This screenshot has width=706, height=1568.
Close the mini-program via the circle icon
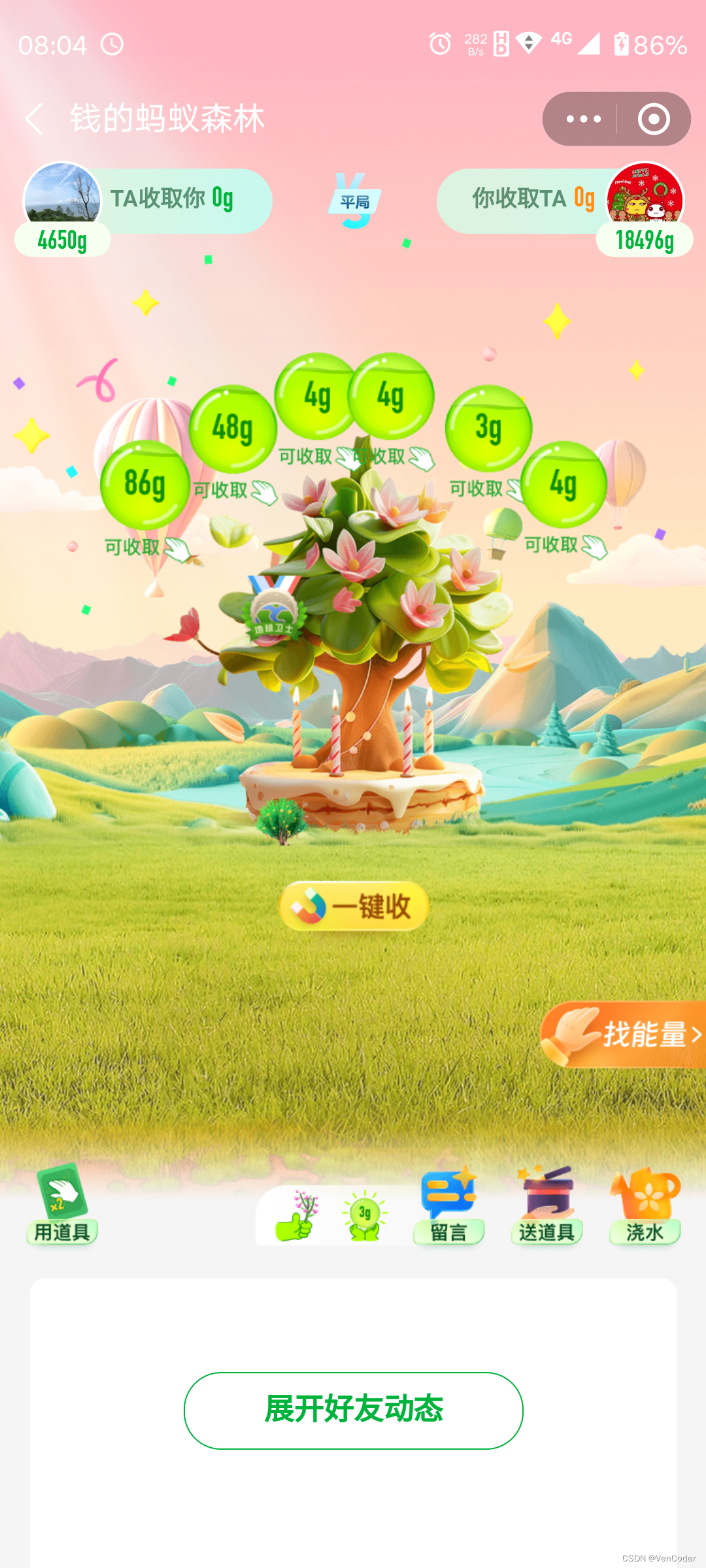point(654,119)
